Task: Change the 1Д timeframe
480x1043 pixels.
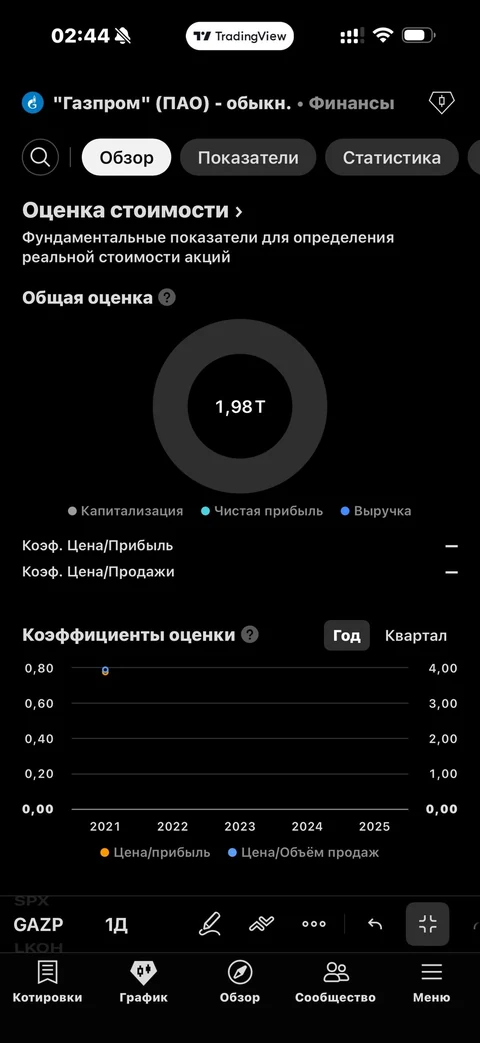Action: click(116, 924)
